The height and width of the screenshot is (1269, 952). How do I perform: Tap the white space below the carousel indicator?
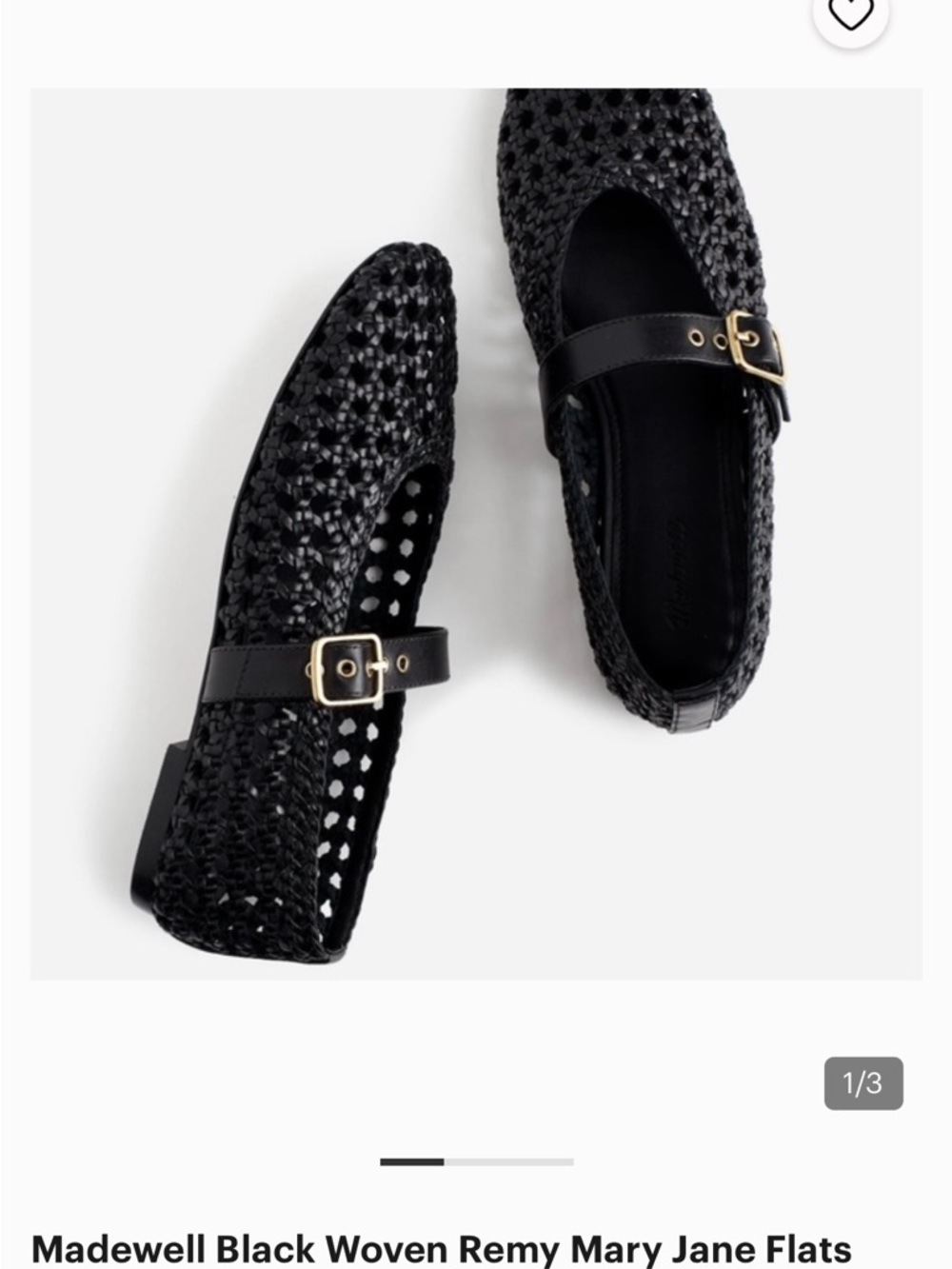pos(476,1200)
